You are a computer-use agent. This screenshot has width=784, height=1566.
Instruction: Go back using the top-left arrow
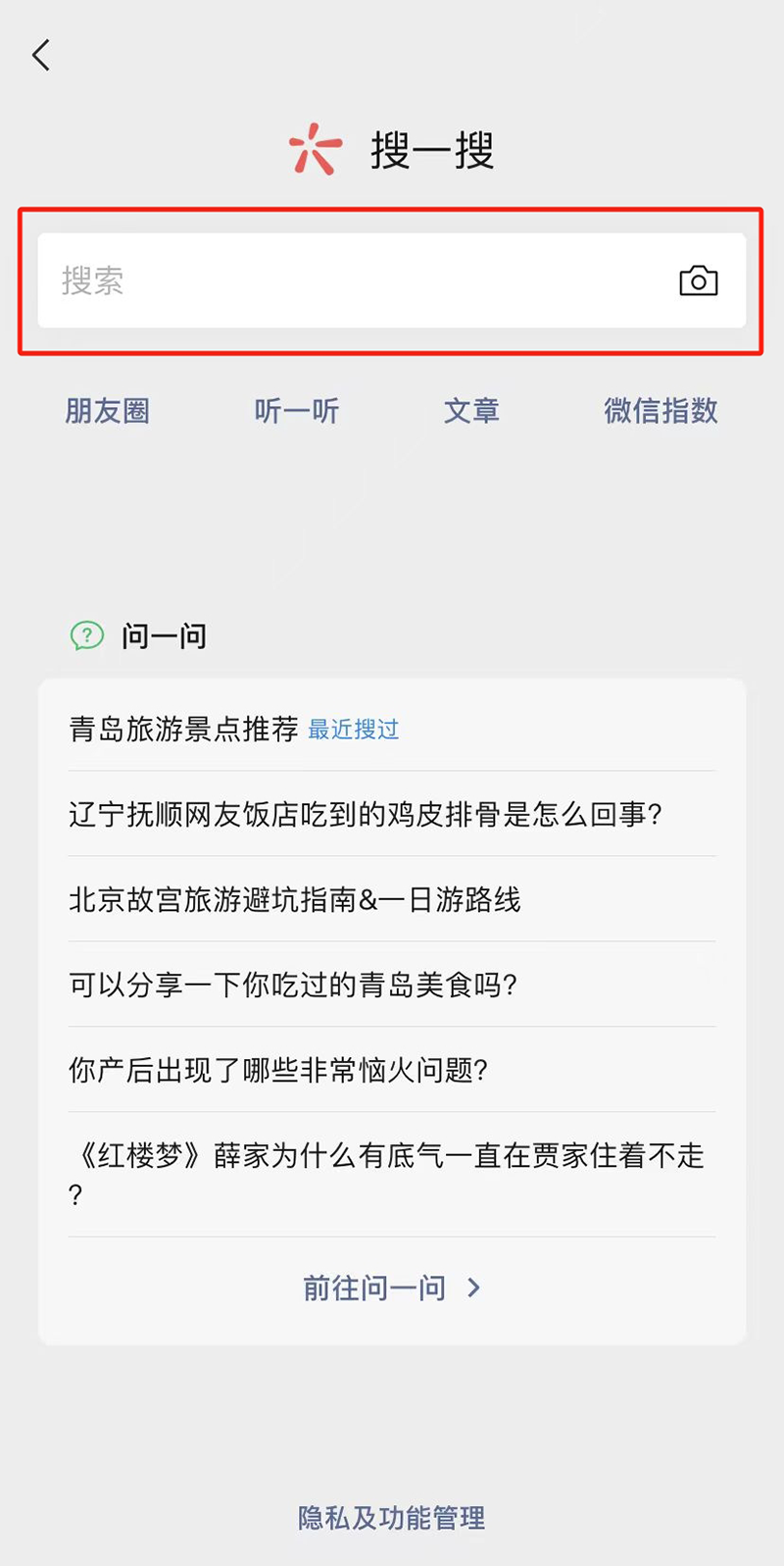pos(41,55)
